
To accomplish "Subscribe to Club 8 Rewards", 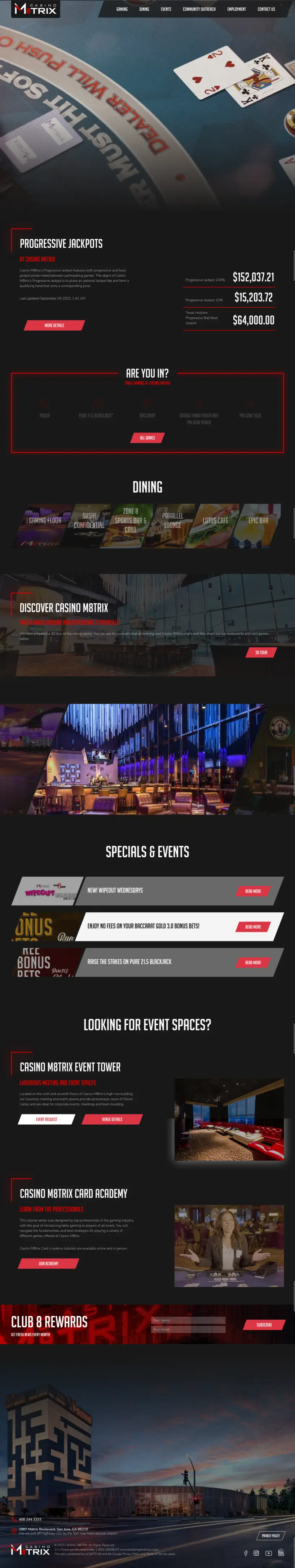I will [264, 1325].
